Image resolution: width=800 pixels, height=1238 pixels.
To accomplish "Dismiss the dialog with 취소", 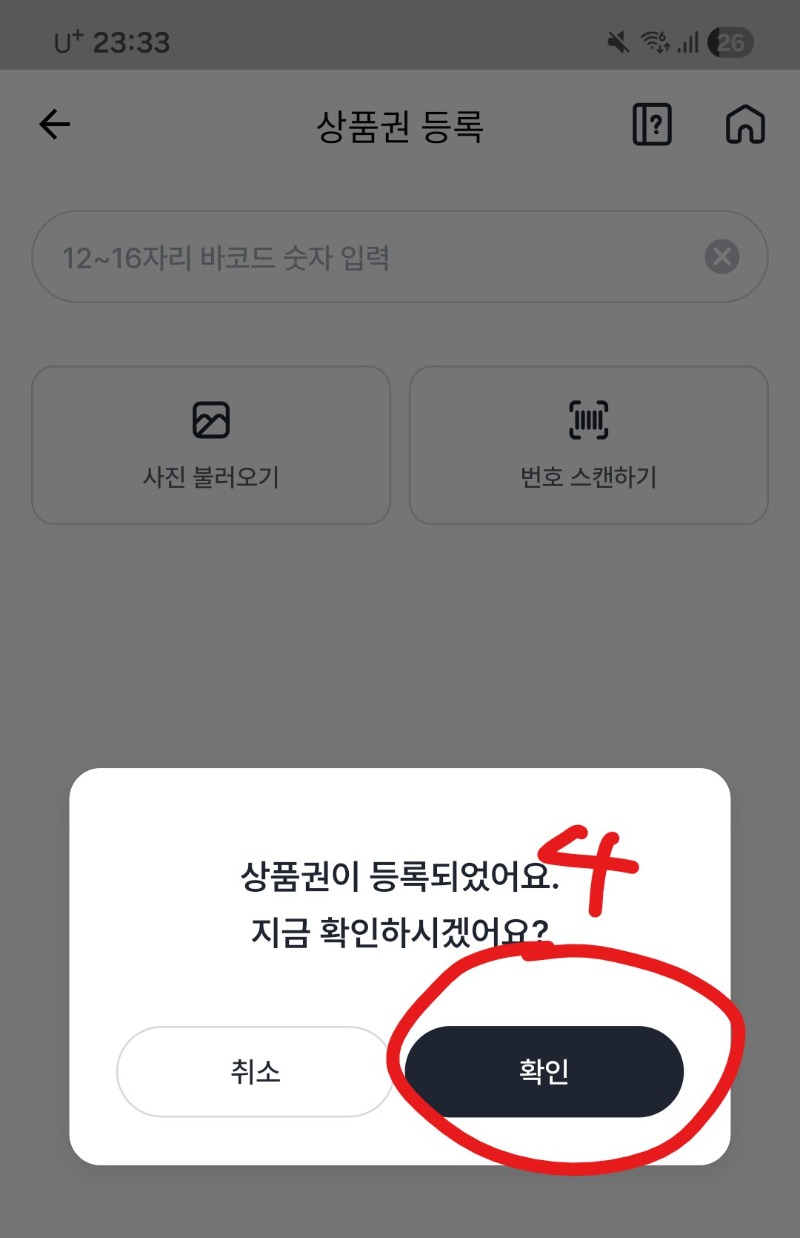I will tap(255, 1072).
